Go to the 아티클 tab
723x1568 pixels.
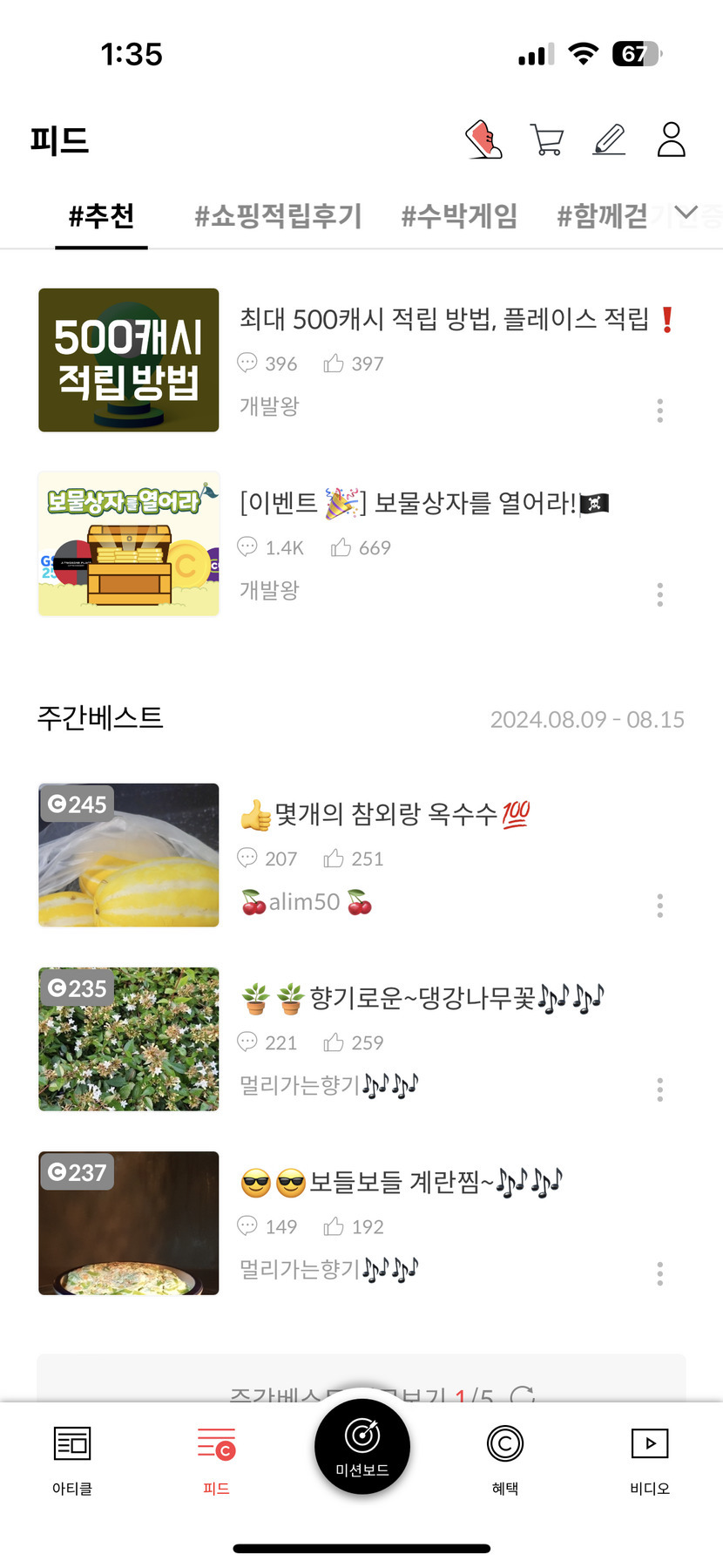[72, 1457]
